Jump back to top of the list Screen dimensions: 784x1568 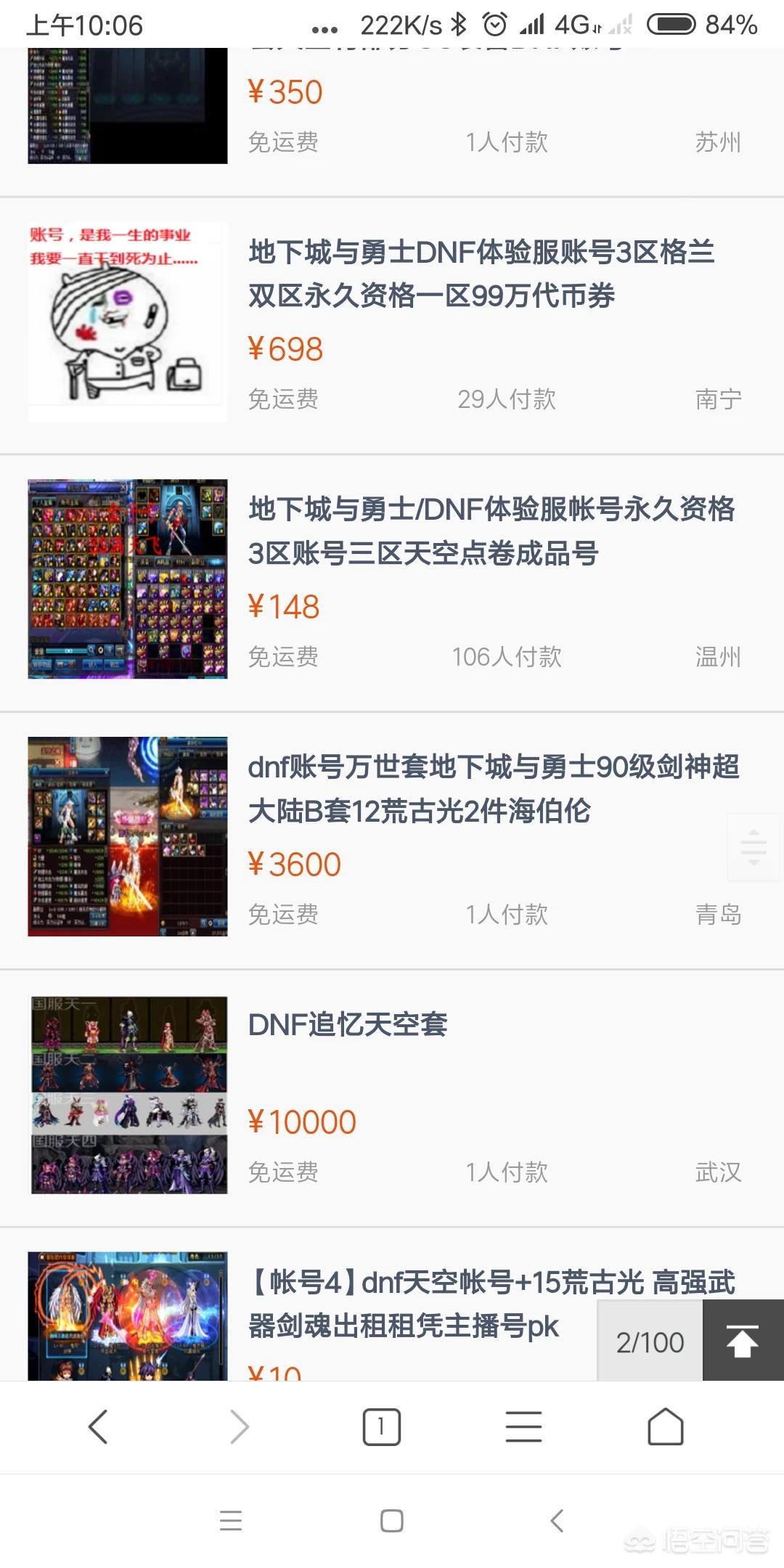743,1340
